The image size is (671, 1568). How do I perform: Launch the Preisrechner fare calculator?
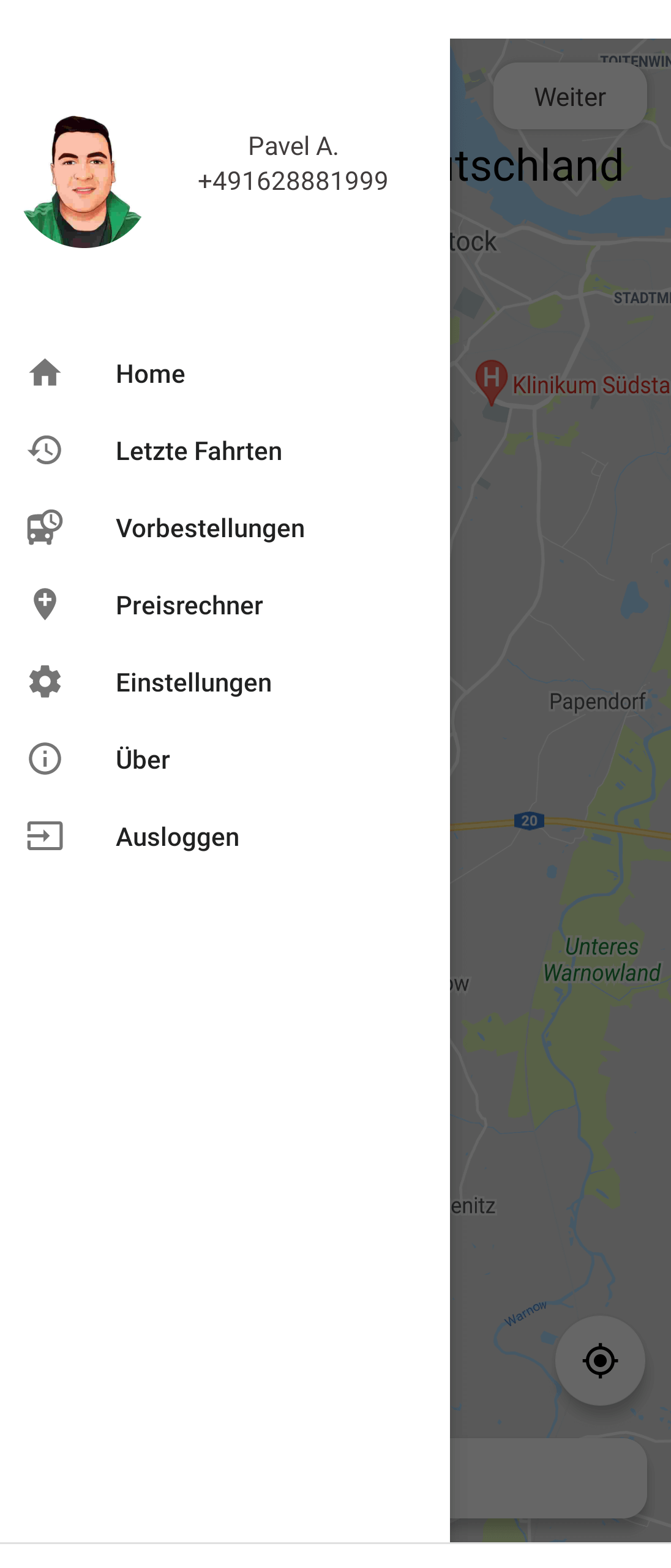pyautogui.click(x=189, y=605)
